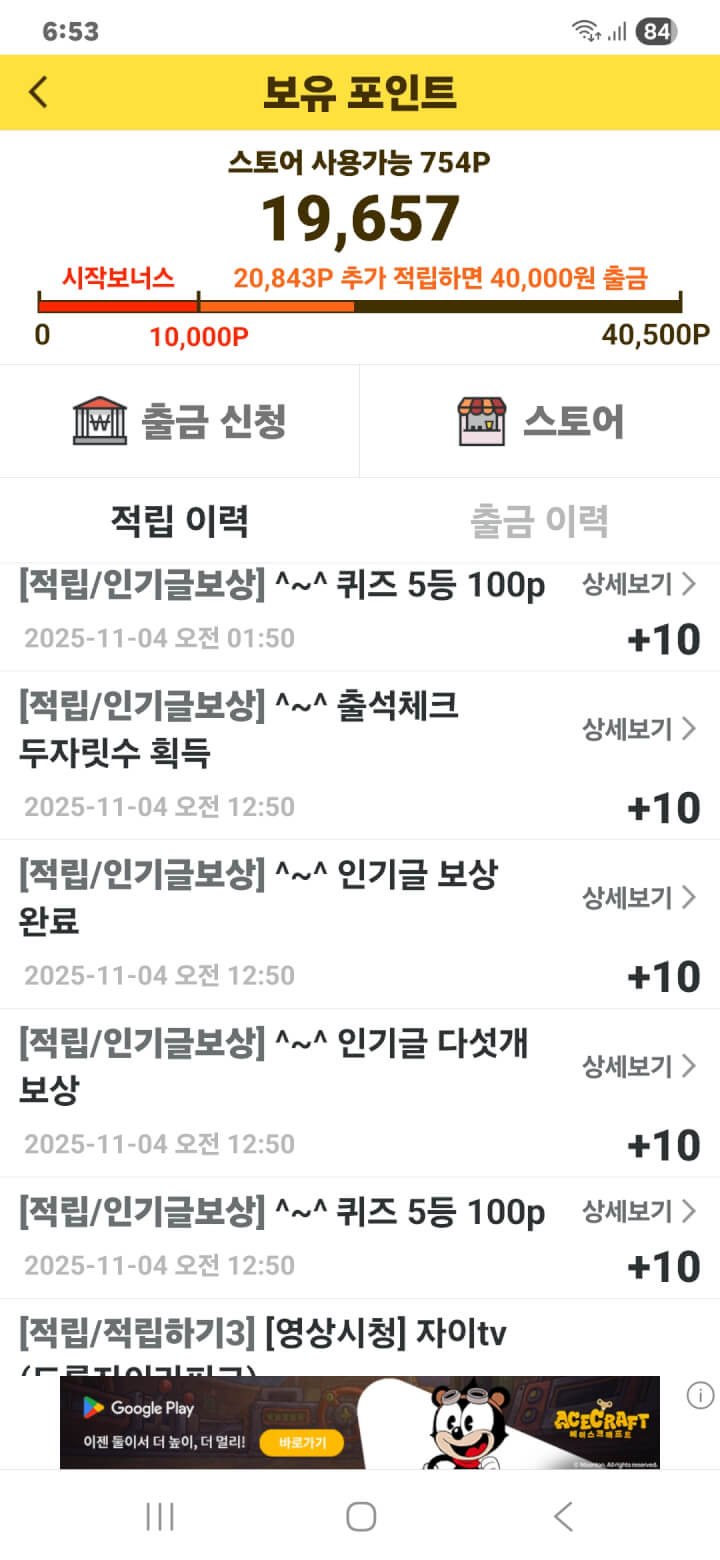Go to the home screen
The height and width of the screenshot is (1560, 720).
360,1516
